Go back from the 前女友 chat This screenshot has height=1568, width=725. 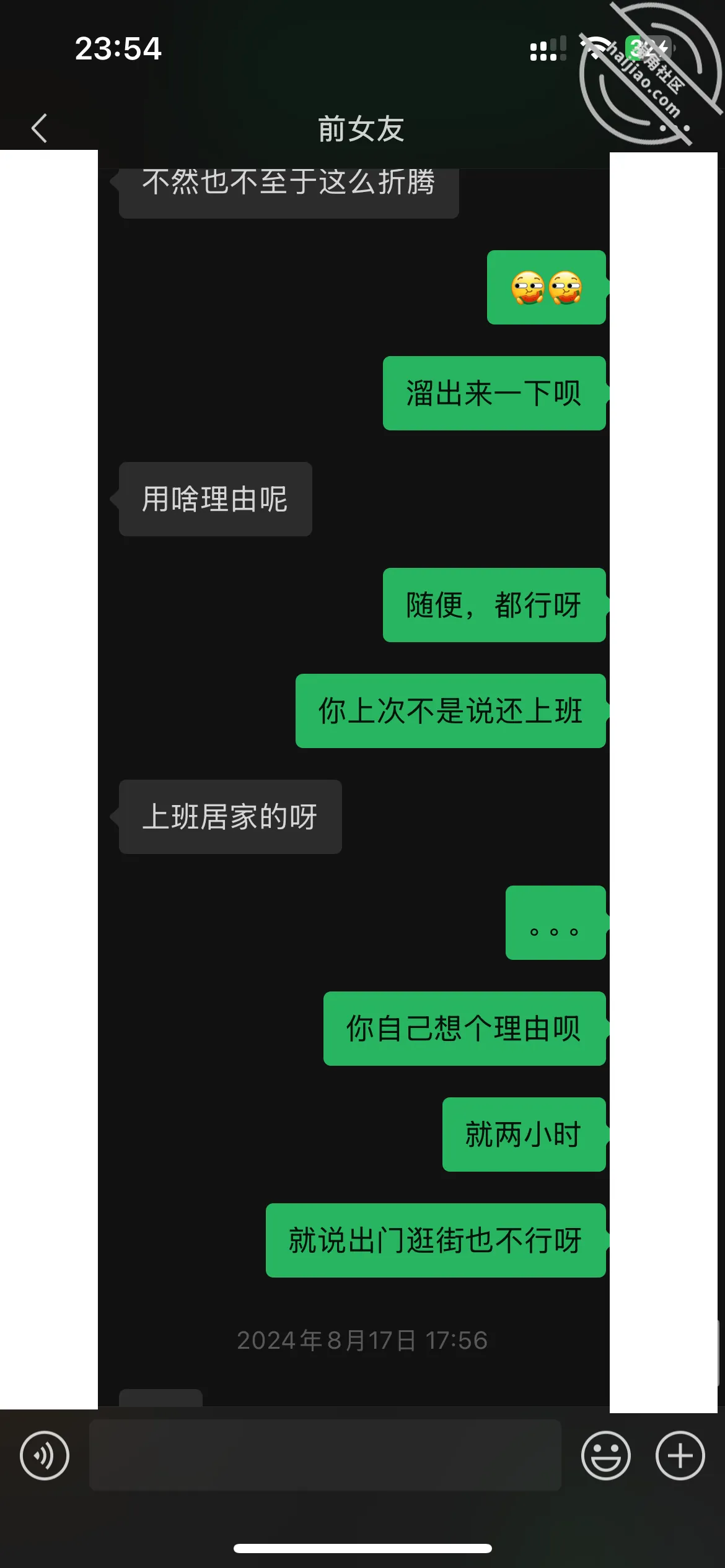click(x=39, y=128)
